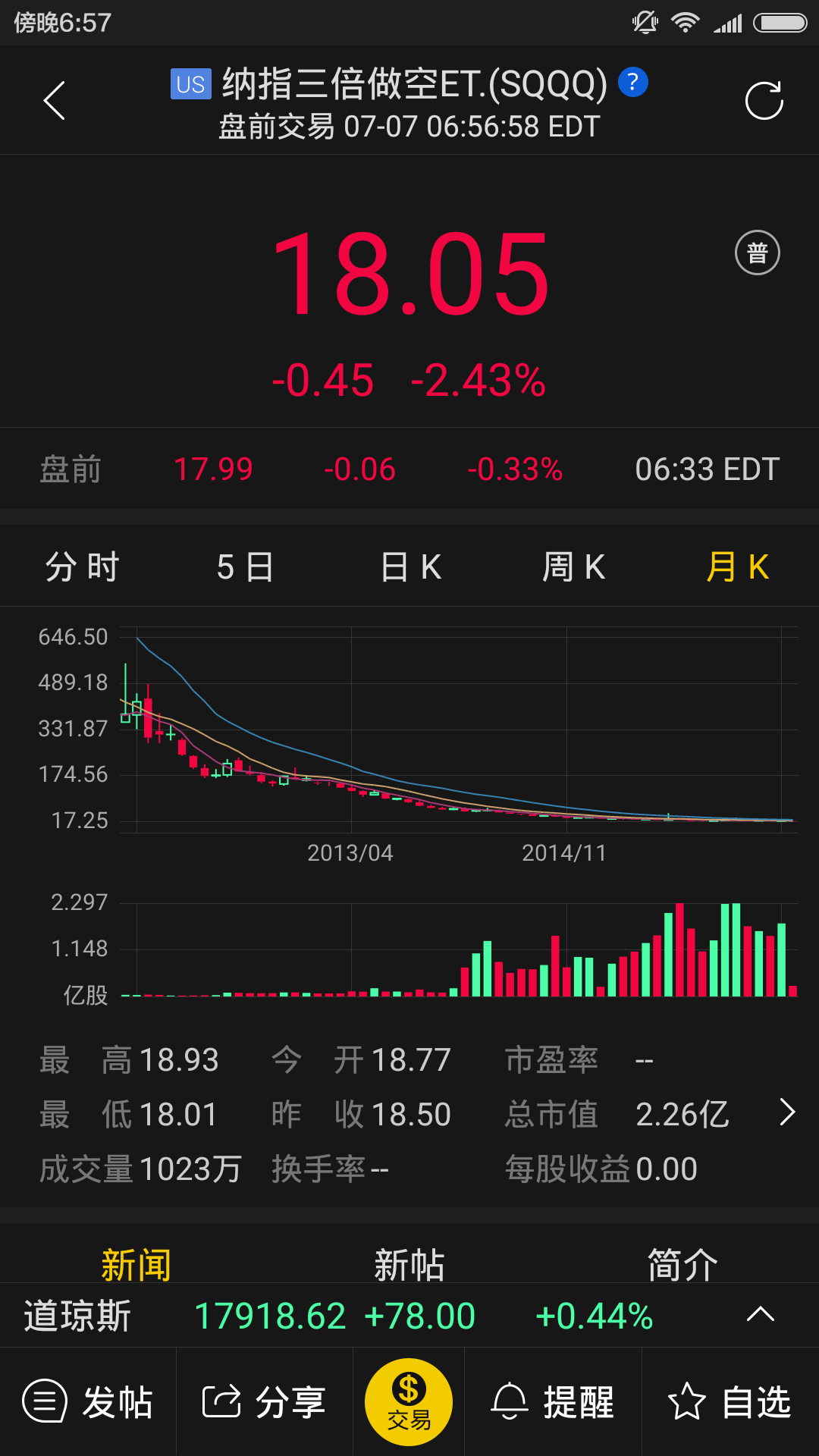Select the 日K daily chart option

409,566
